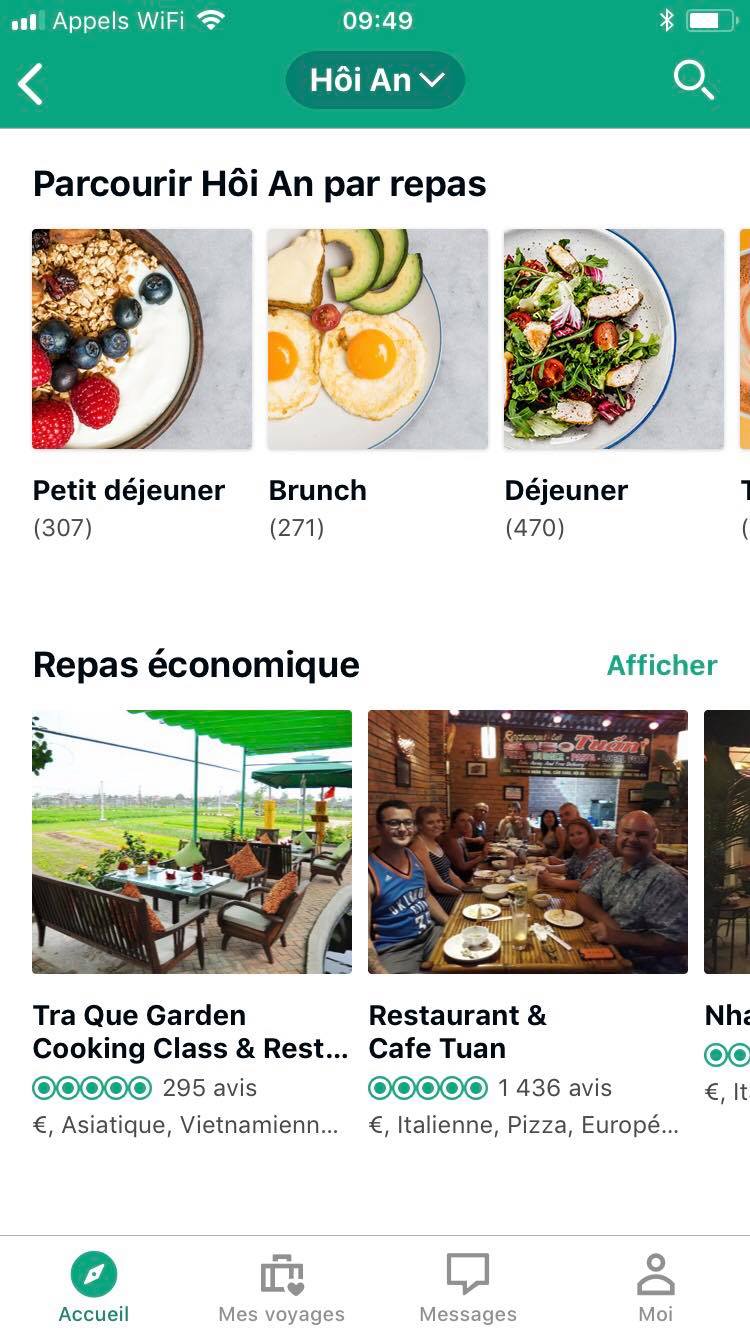
Task: Open the Messages tab
Action: [468, 1288]
